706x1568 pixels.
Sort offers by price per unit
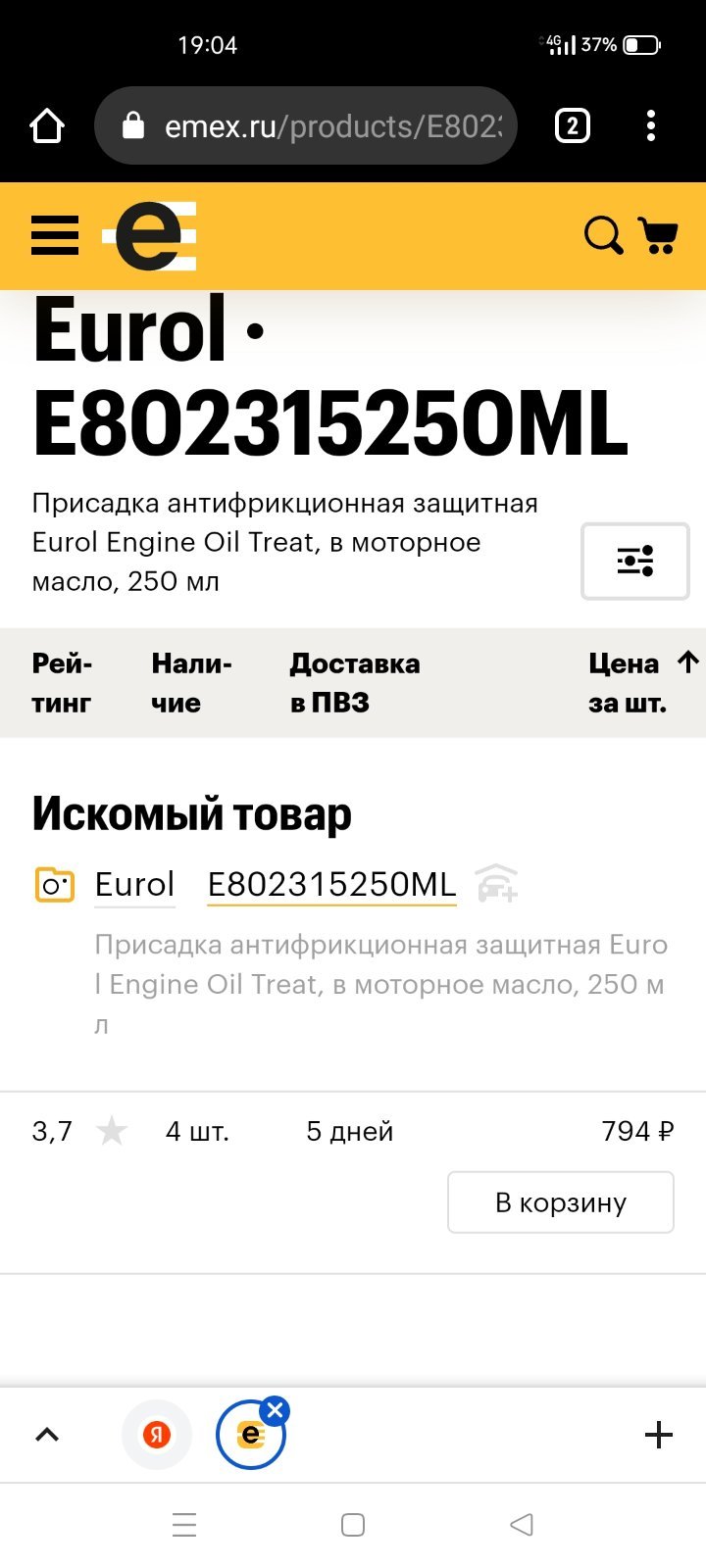642,683
